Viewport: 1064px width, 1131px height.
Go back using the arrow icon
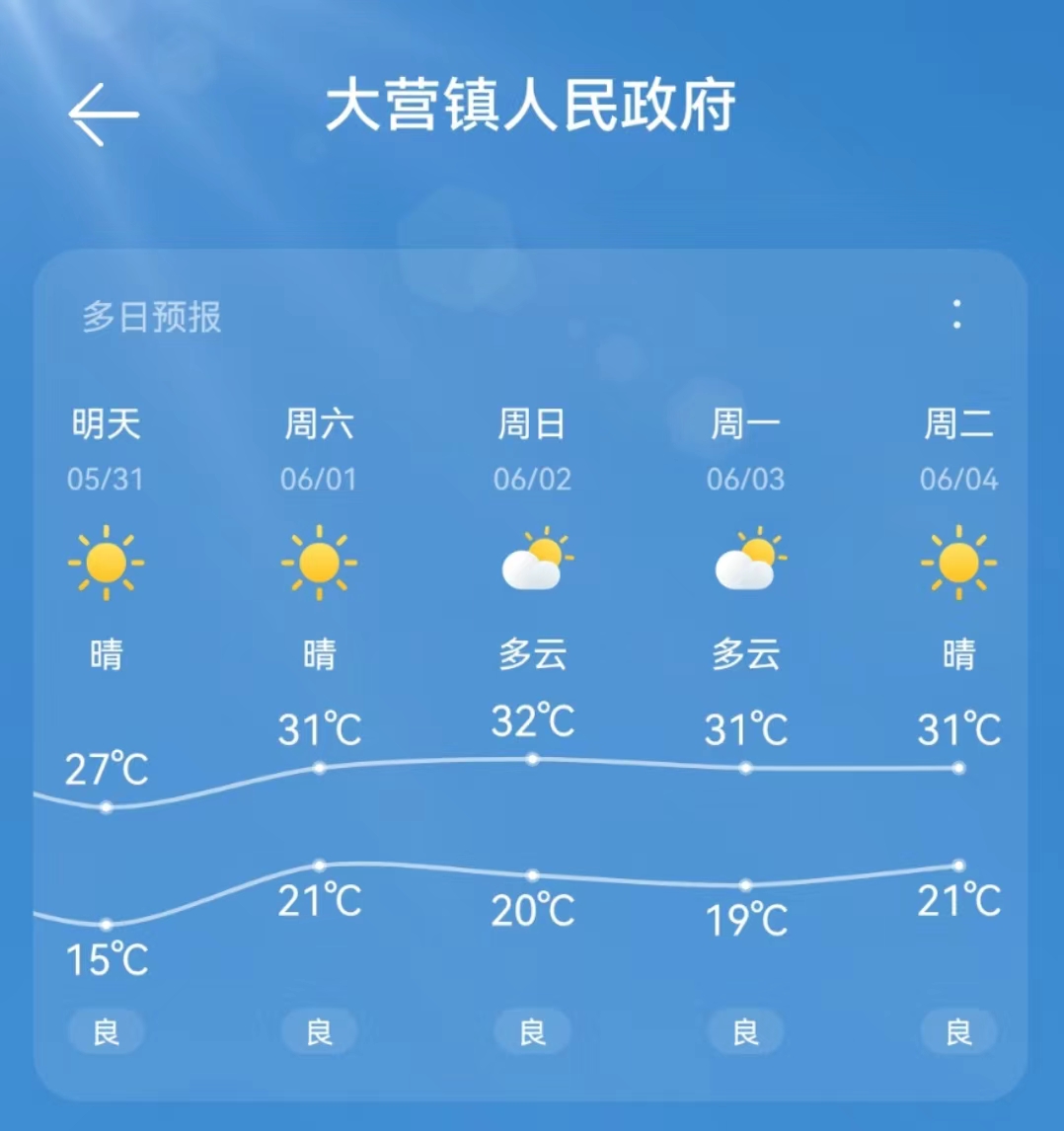103,114
